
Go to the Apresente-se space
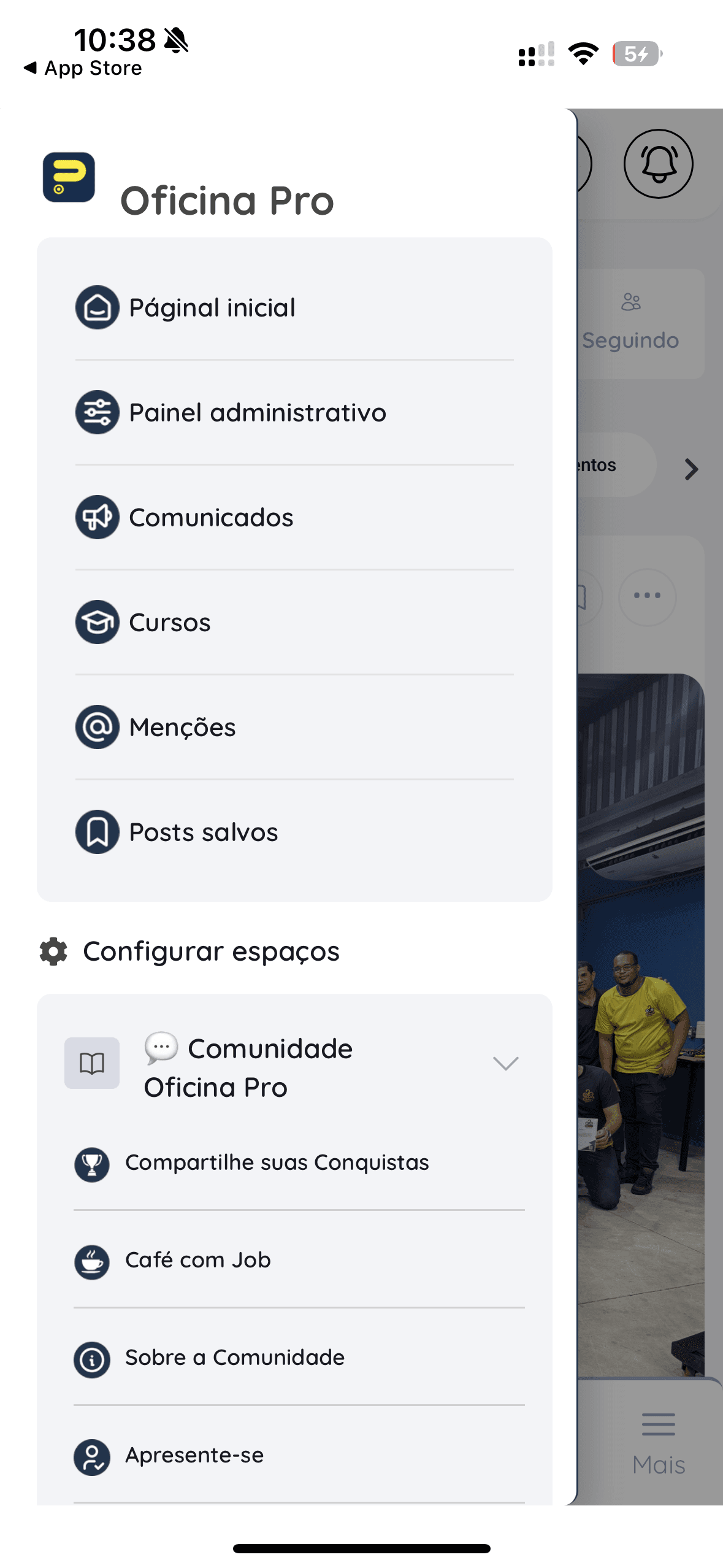194,1456
